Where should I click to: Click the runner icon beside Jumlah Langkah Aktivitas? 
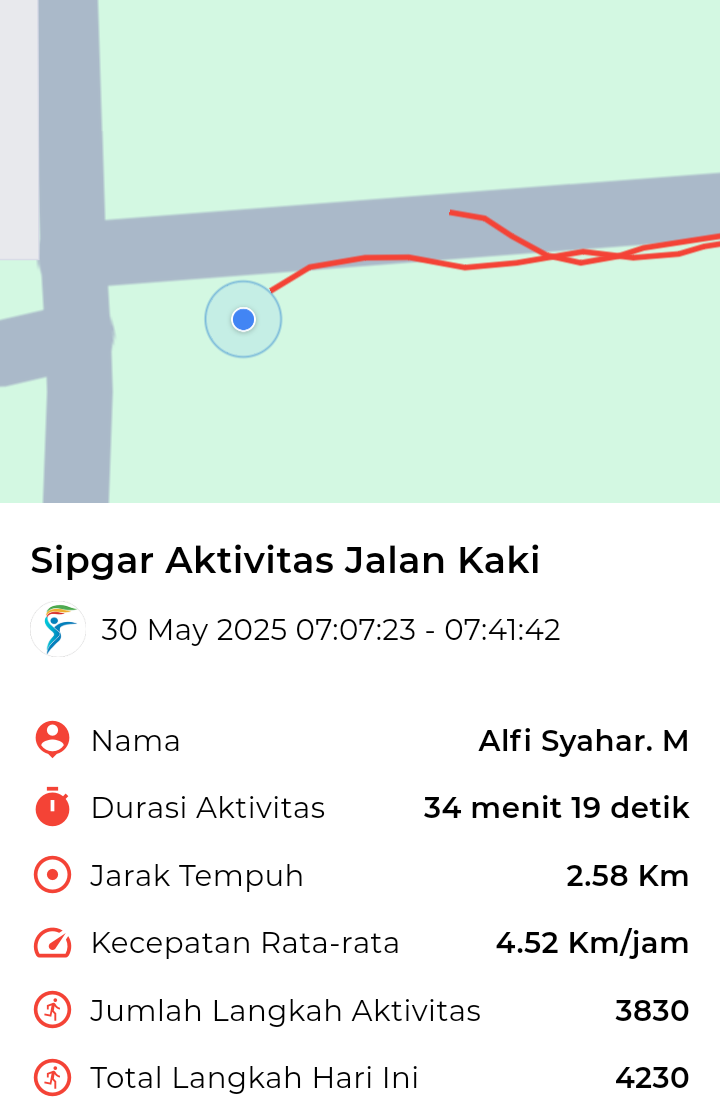click(53, 1010)
